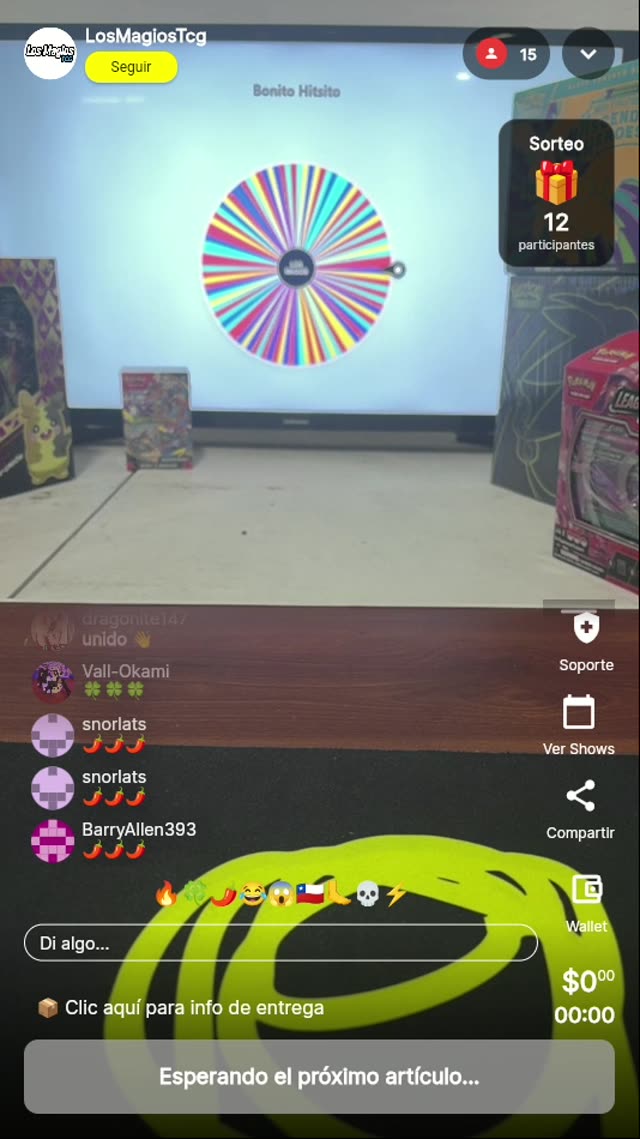This screenshot has height=1139, width=640.
Task: Open the Wallet
Action: click(586, 900)
